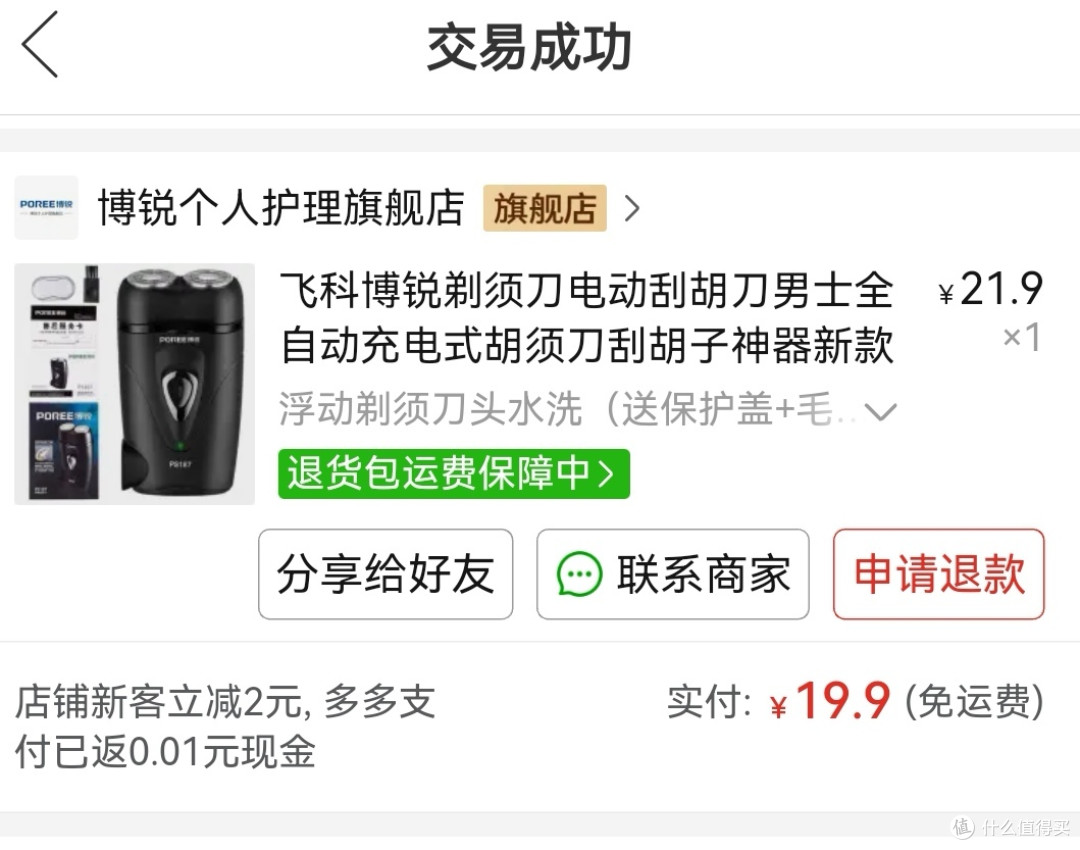
Task: Request a refund with 申请退款
Action: [x=938, y=574]
